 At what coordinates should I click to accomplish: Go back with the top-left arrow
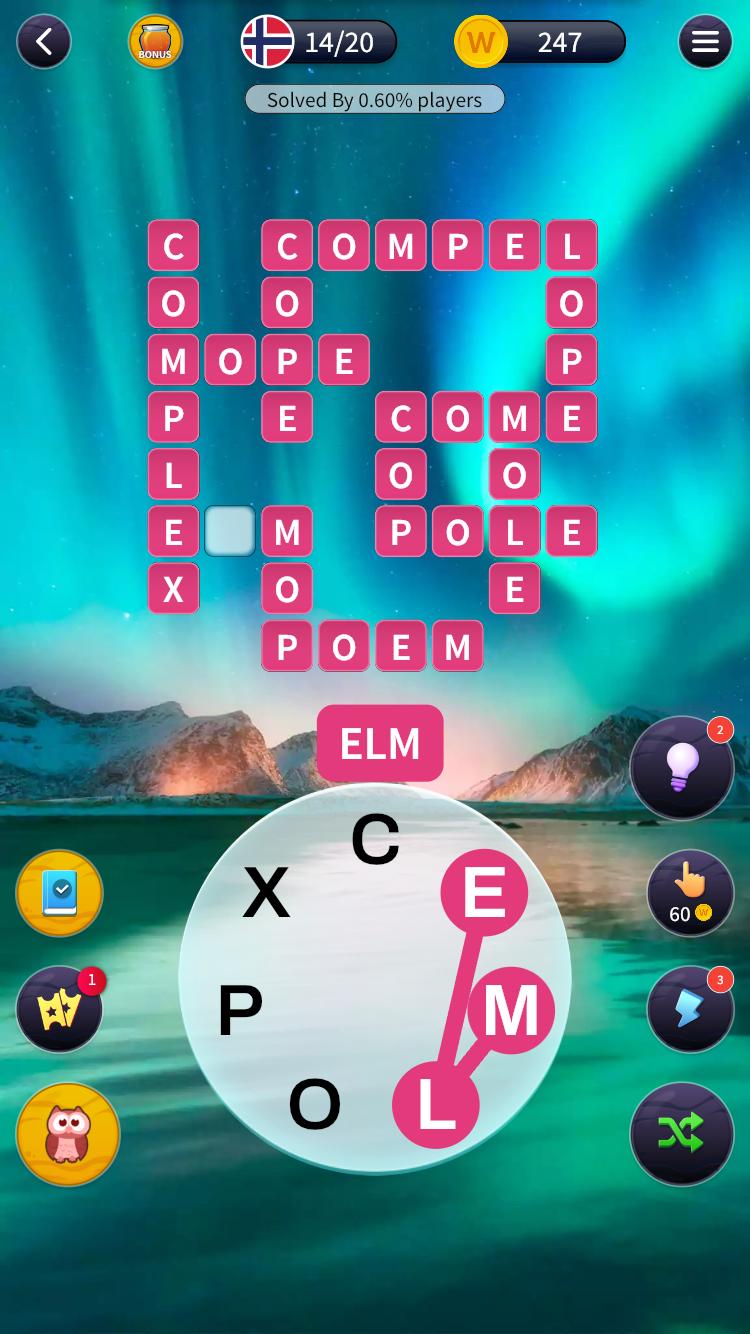43,42
